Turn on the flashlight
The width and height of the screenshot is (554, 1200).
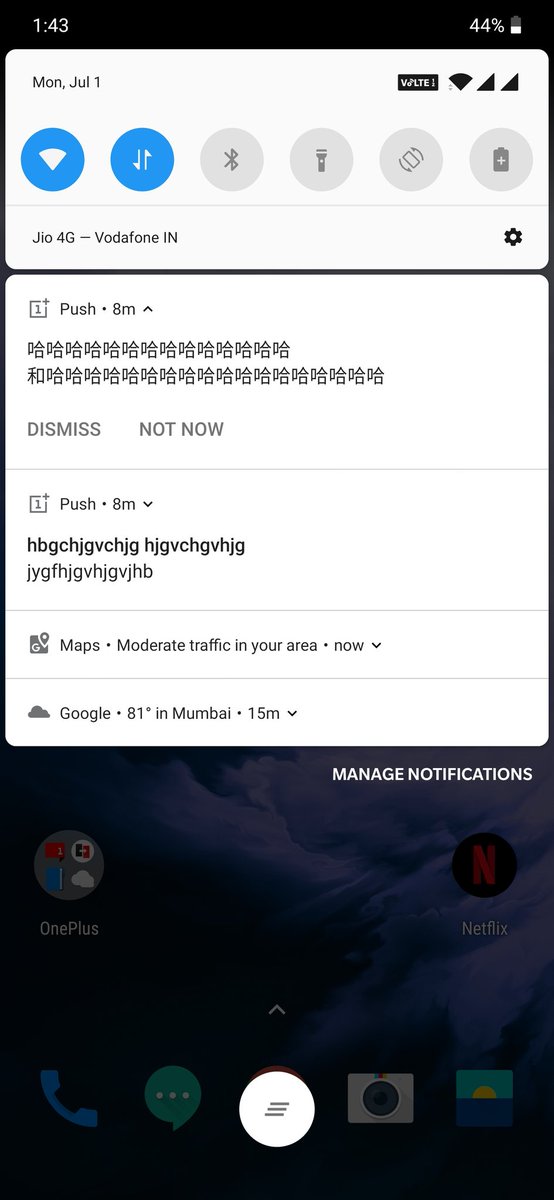(x=321, y=159)
